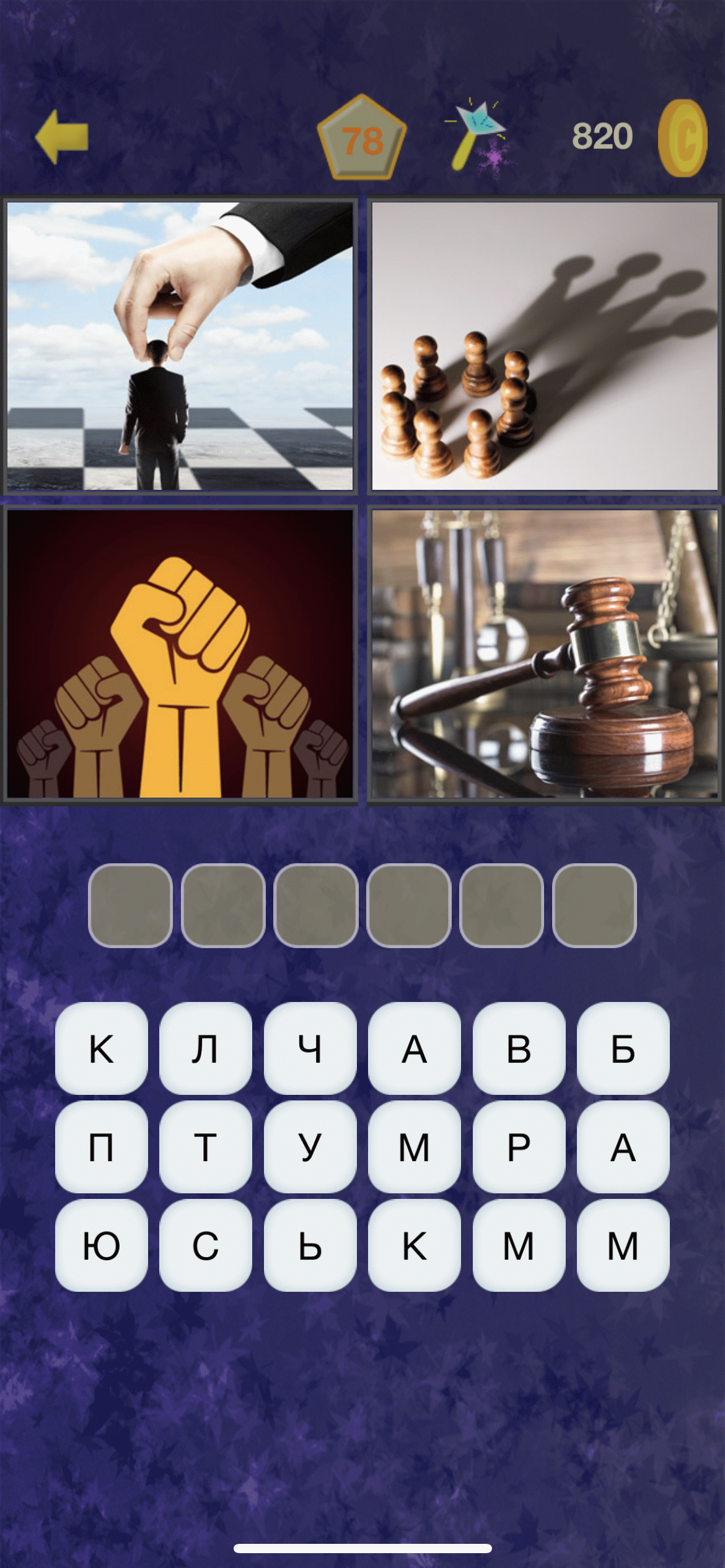
Task: Enlarge the chess pawns crown shadow picture
Action: click(544, 346)
